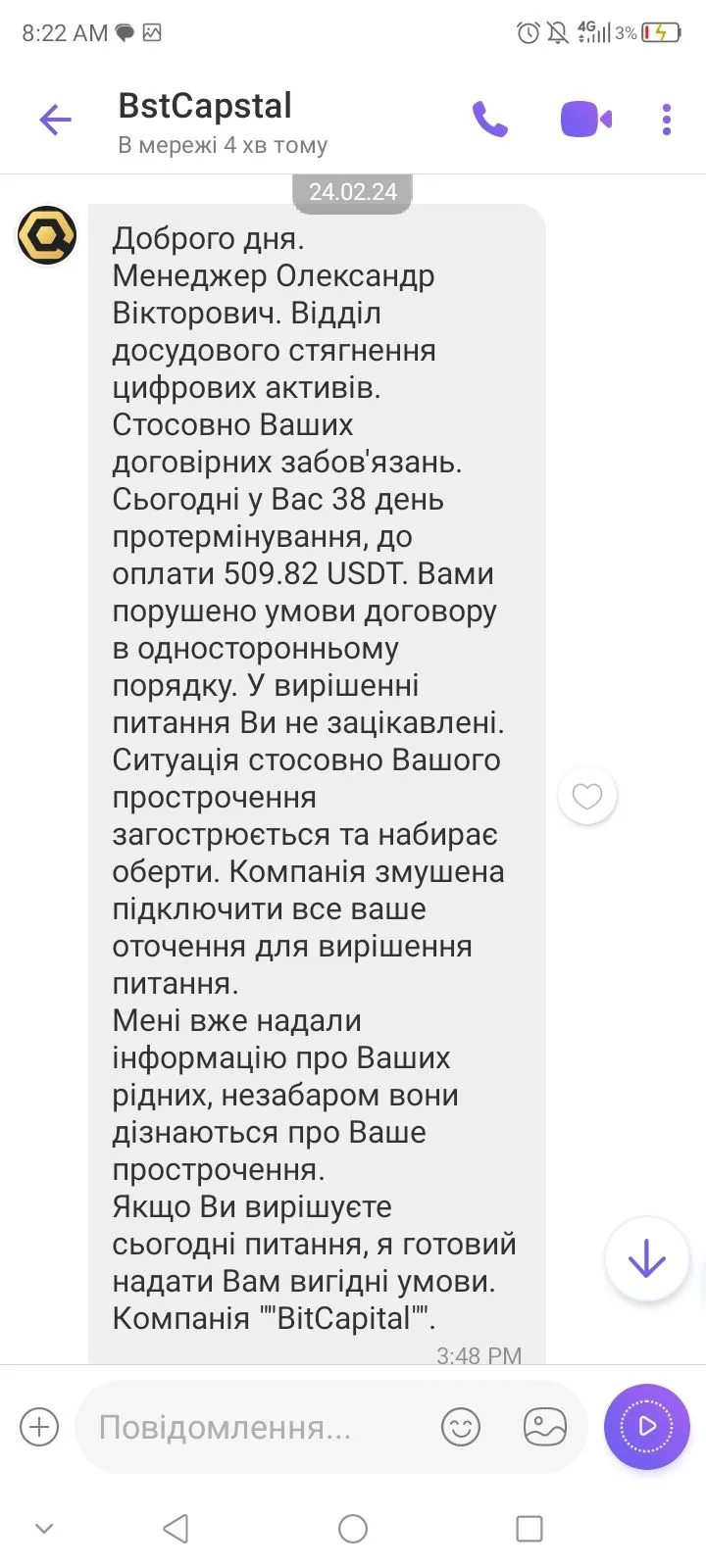Open the emoji and sticker picker
Image resolution: width=706 pixels, height=1568 pixels.
461,1427
